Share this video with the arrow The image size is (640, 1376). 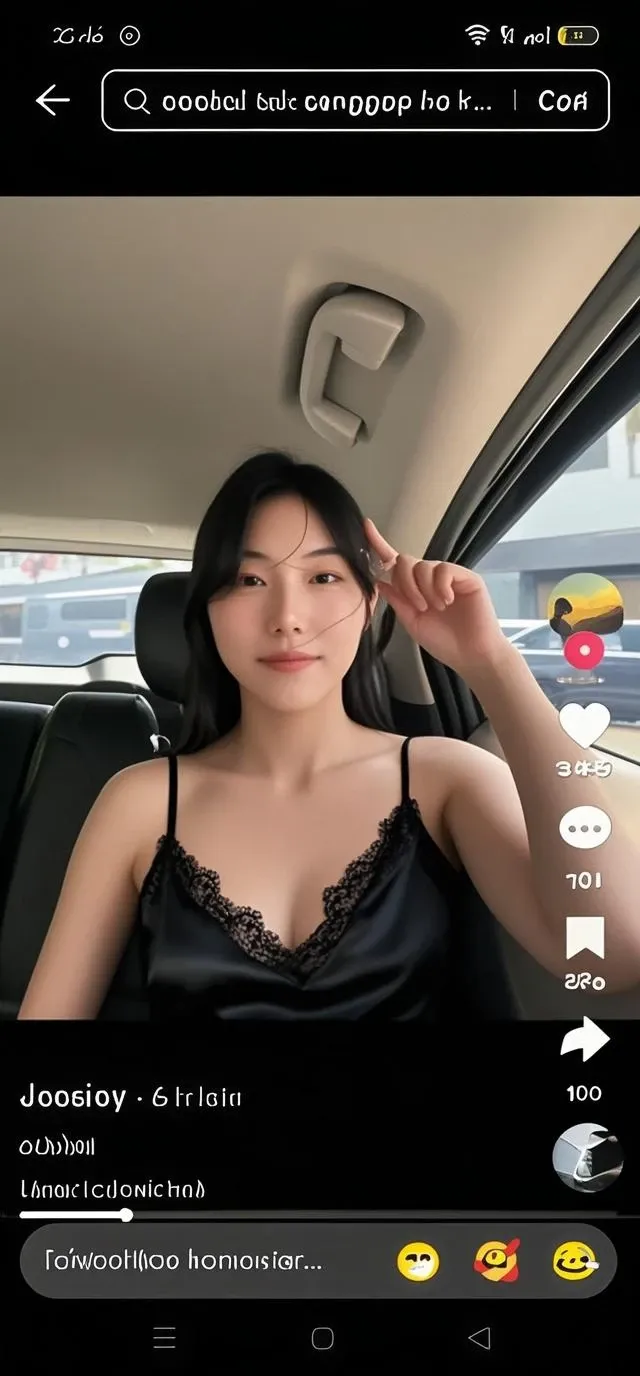coord(585,1041)
